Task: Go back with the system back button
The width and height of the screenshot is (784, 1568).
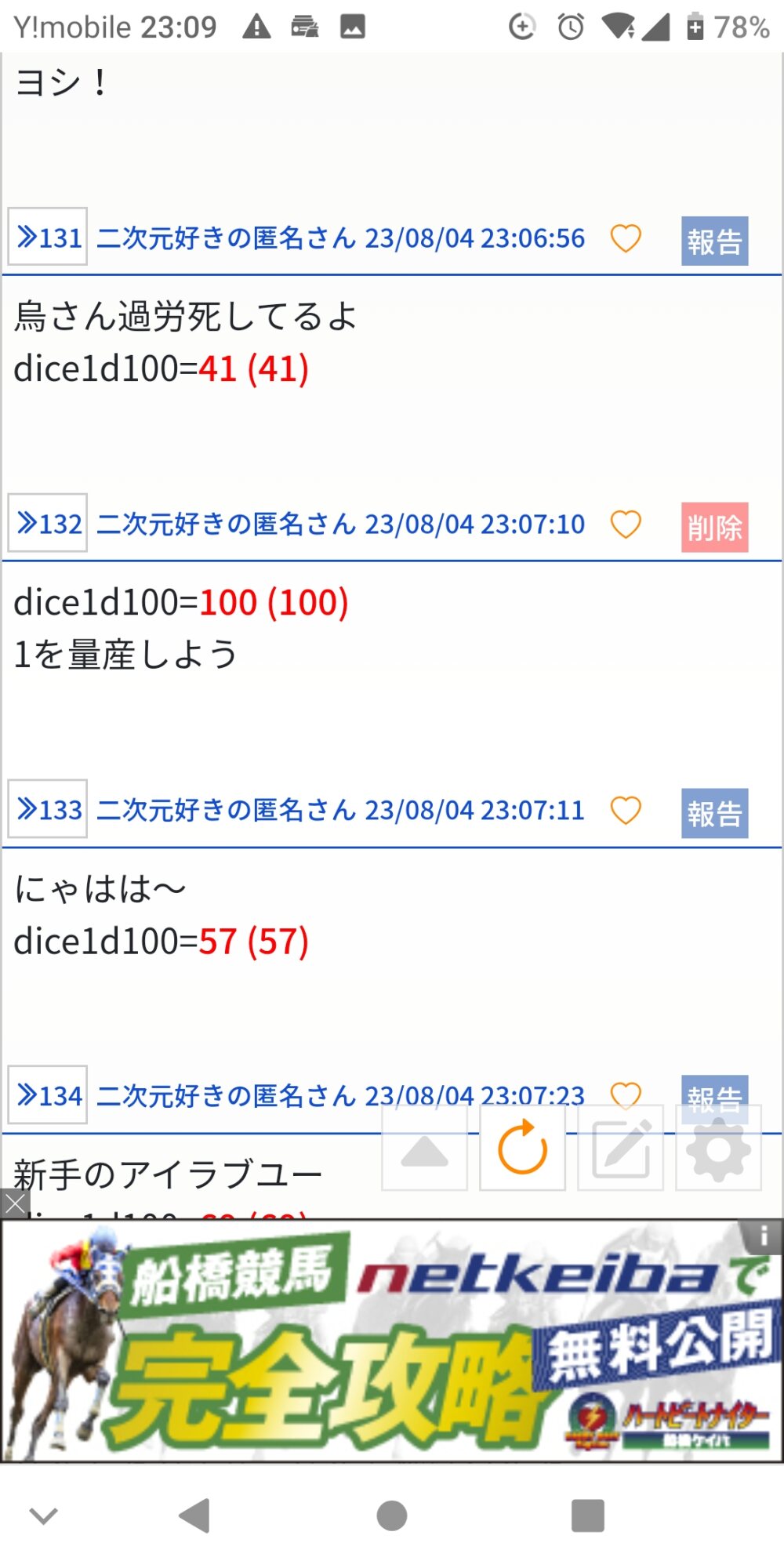Action: pos(194,1515)
